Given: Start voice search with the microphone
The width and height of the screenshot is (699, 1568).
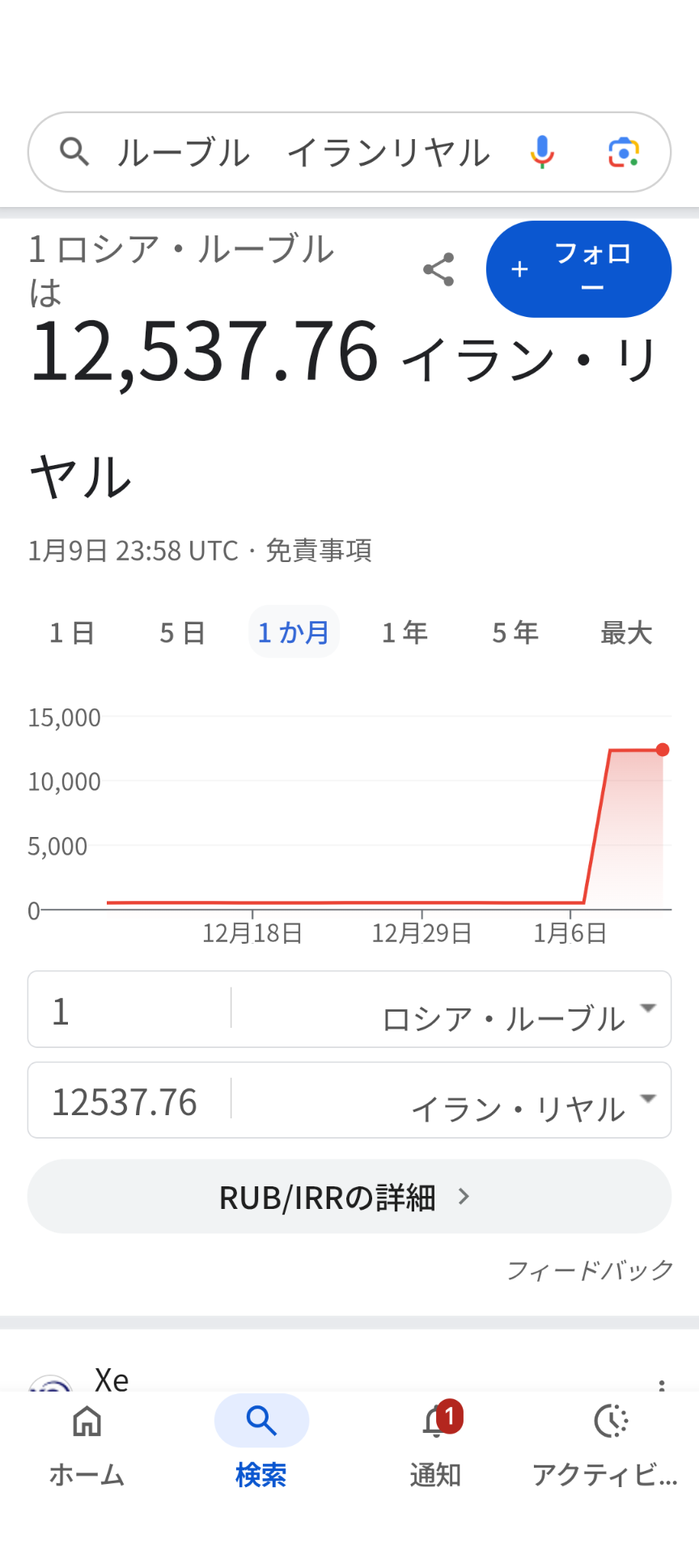Looking at the screenshot, I should pos(542,152).
